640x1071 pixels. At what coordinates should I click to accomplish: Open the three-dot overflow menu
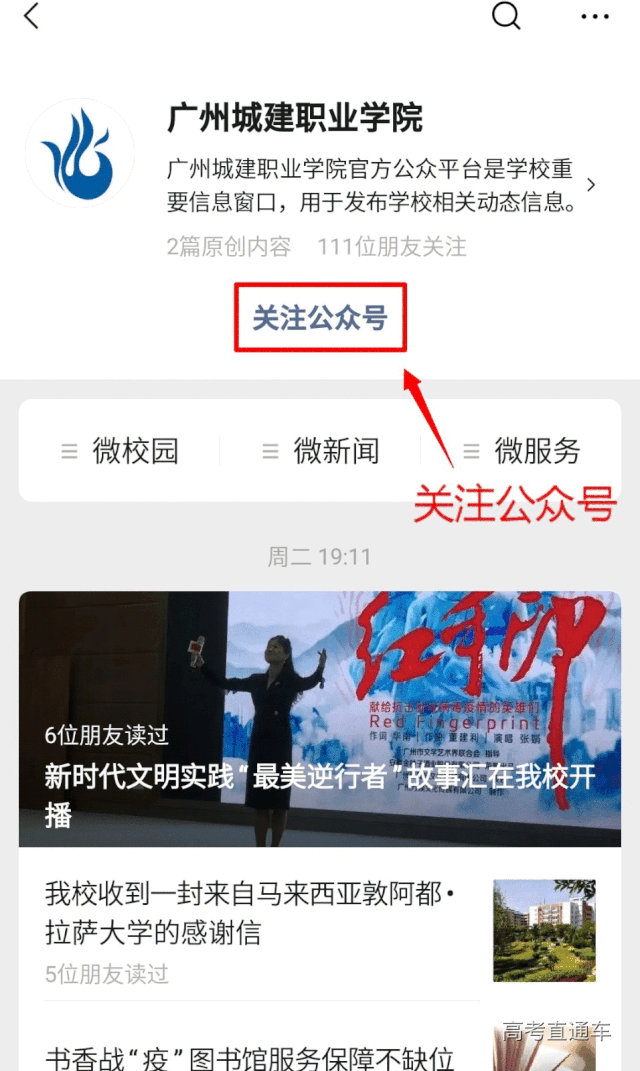595,16
